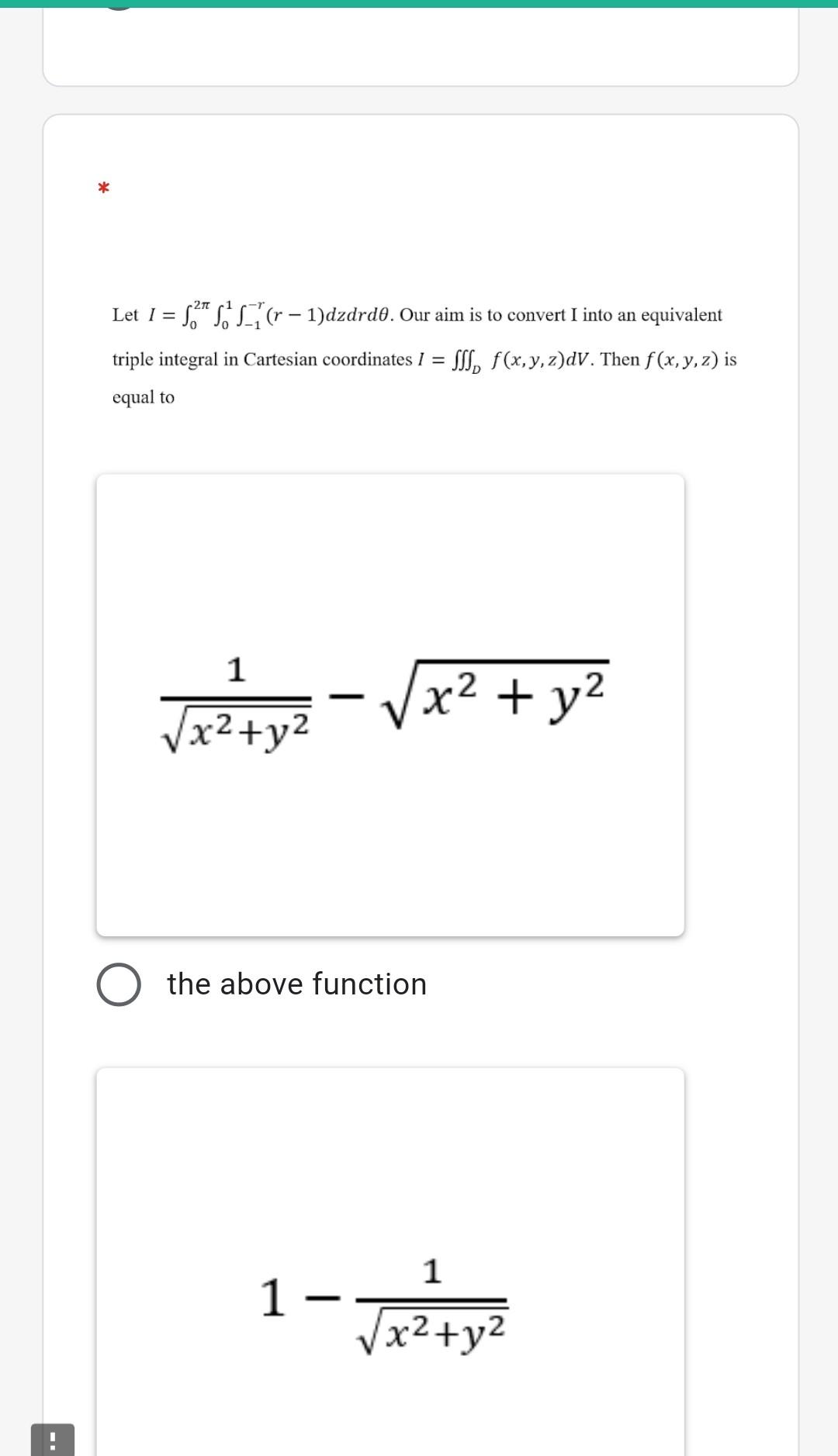Open the first answer formula image
The image size is (838, 1456).
click(x=390, y=704)
